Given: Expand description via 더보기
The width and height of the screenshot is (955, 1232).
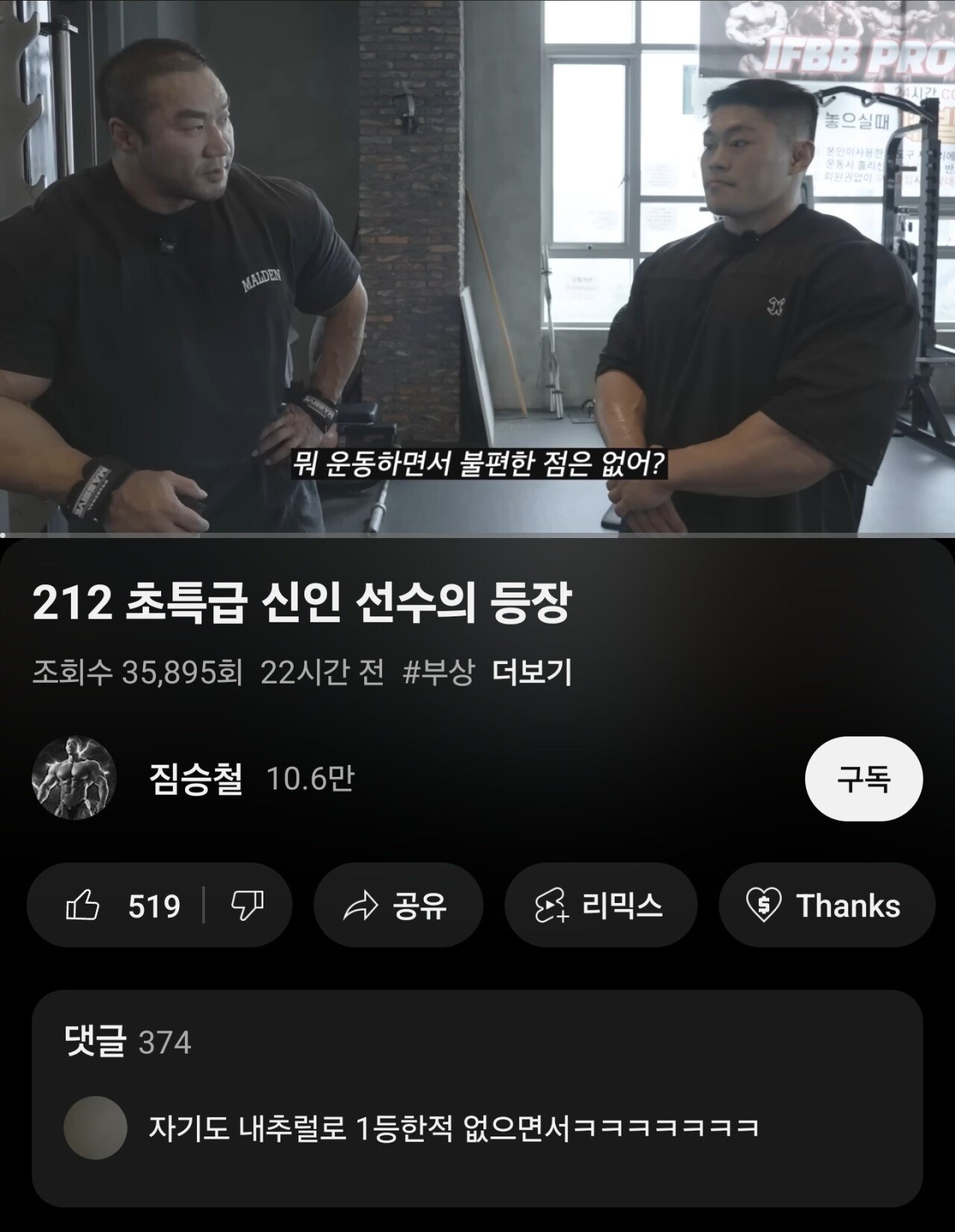Looking at the screenshot, I should [x=531, y=672].
